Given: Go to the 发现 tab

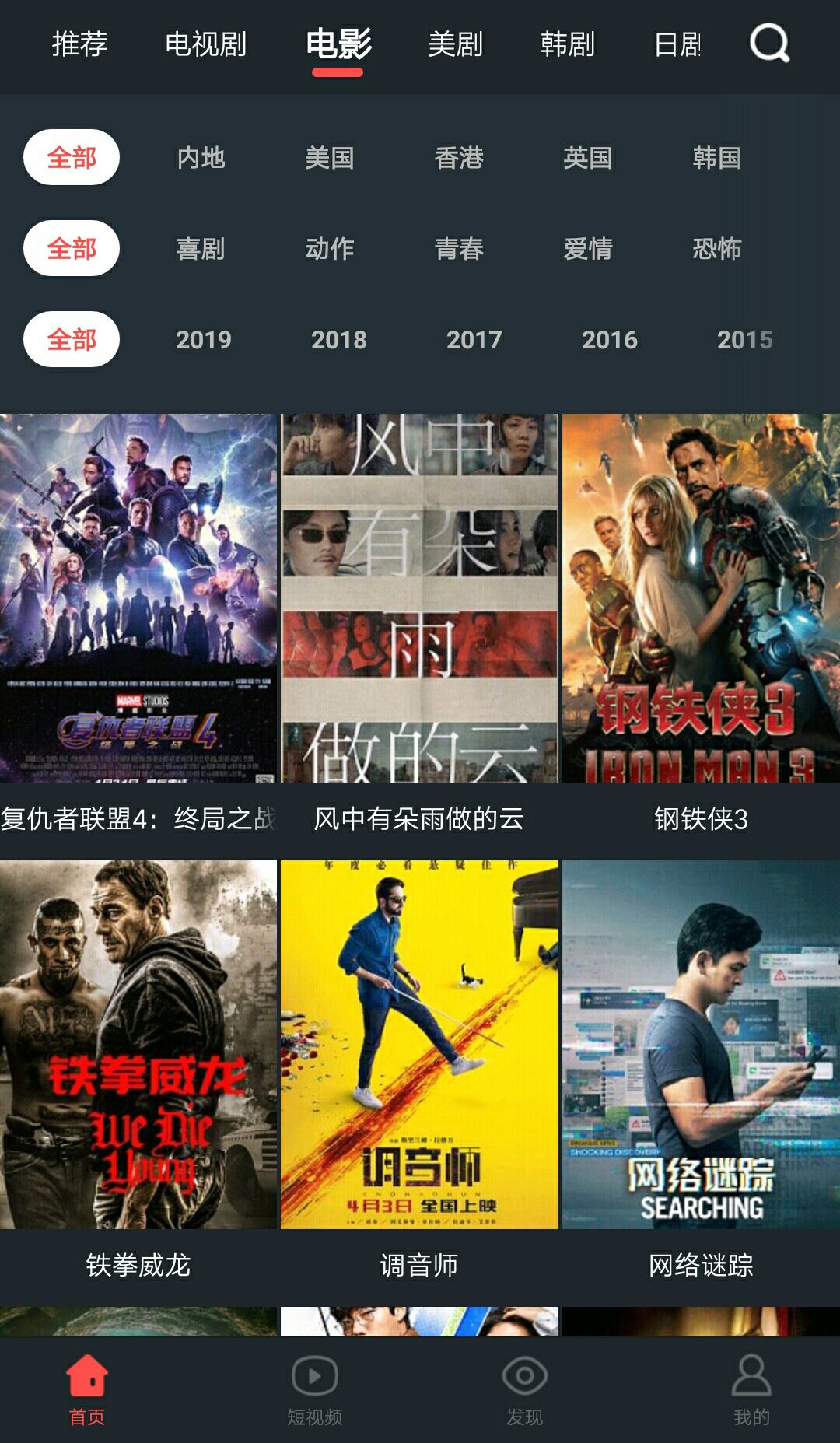Looking at the screenshot, I should (x=525, y=1390).
